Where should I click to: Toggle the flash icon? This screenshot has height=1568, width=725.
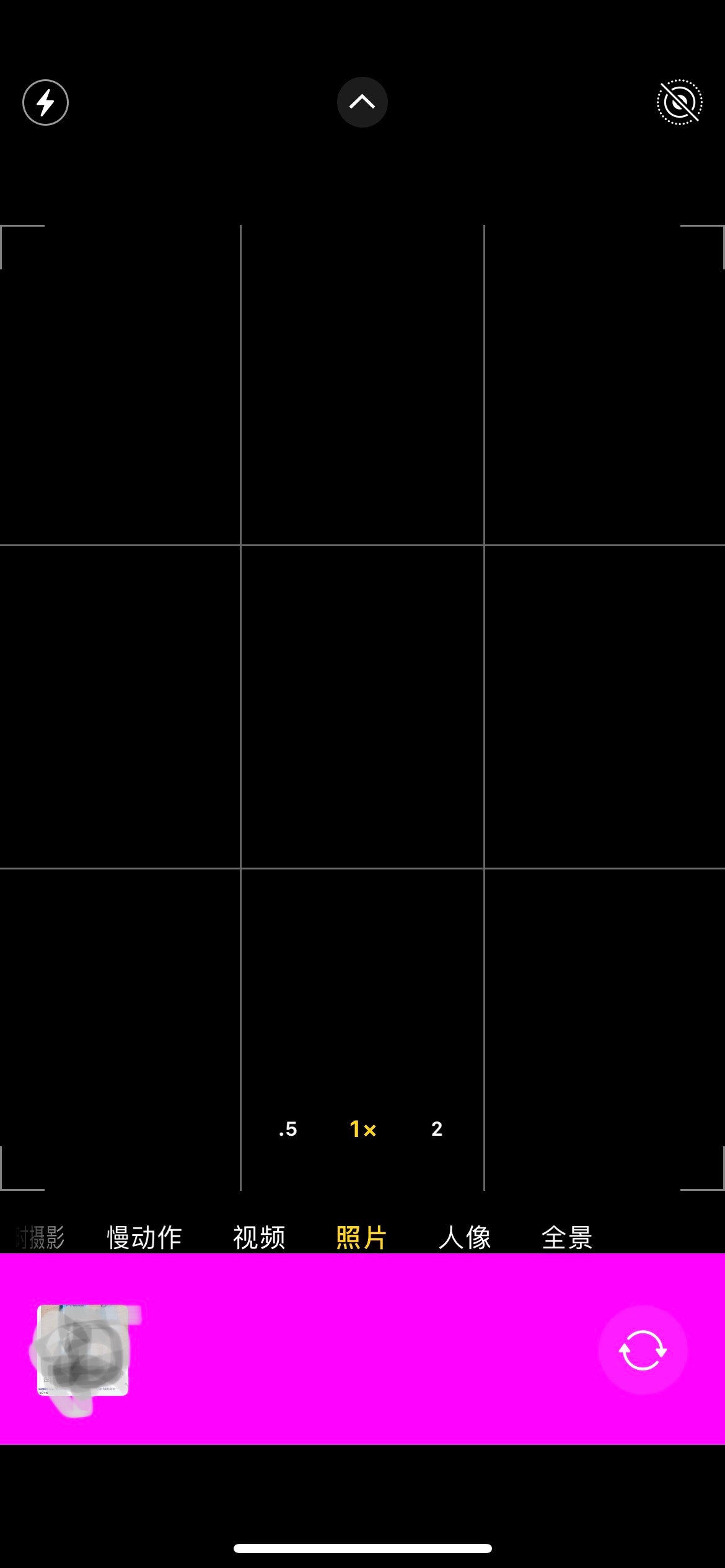[45, 102]
